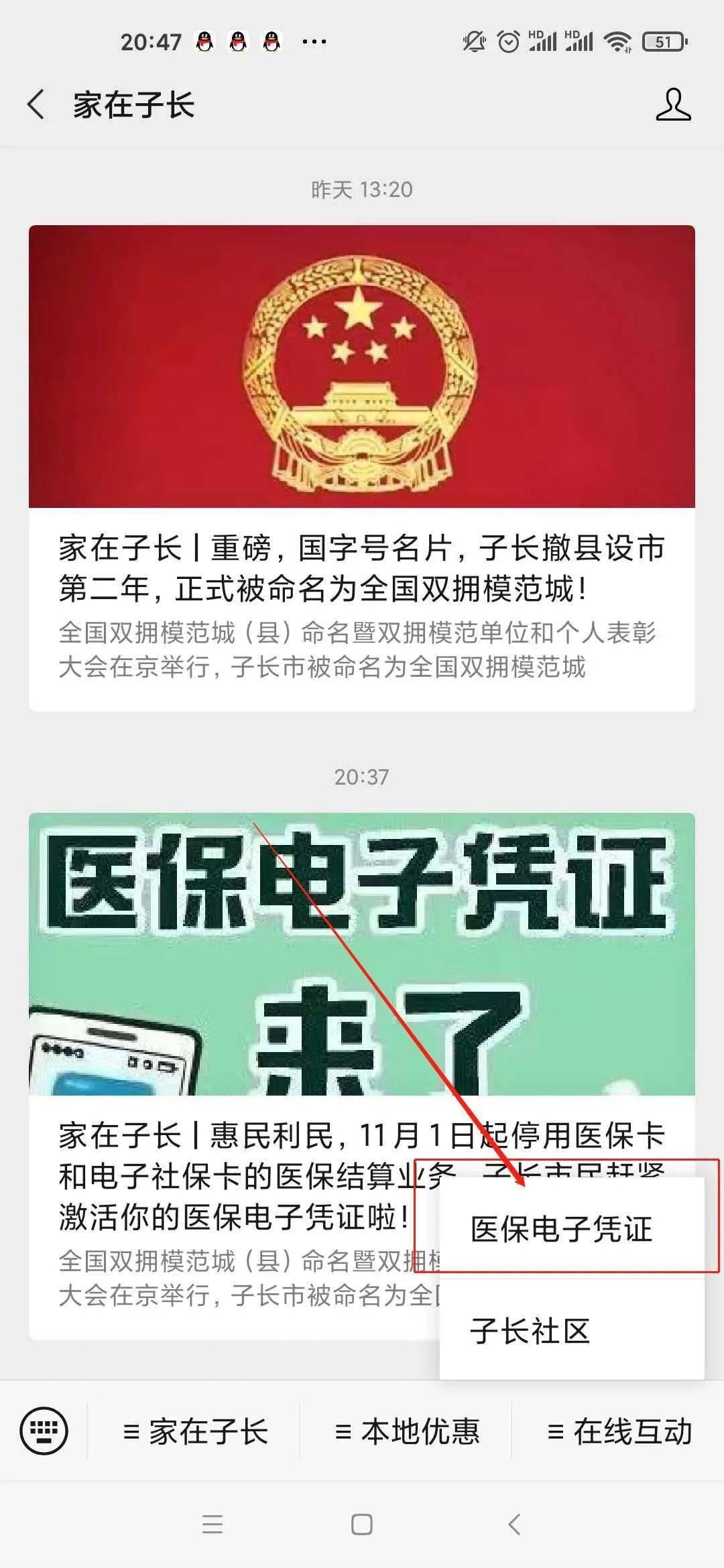Open the 在线互动 bottom menu

pos(619,1431)
